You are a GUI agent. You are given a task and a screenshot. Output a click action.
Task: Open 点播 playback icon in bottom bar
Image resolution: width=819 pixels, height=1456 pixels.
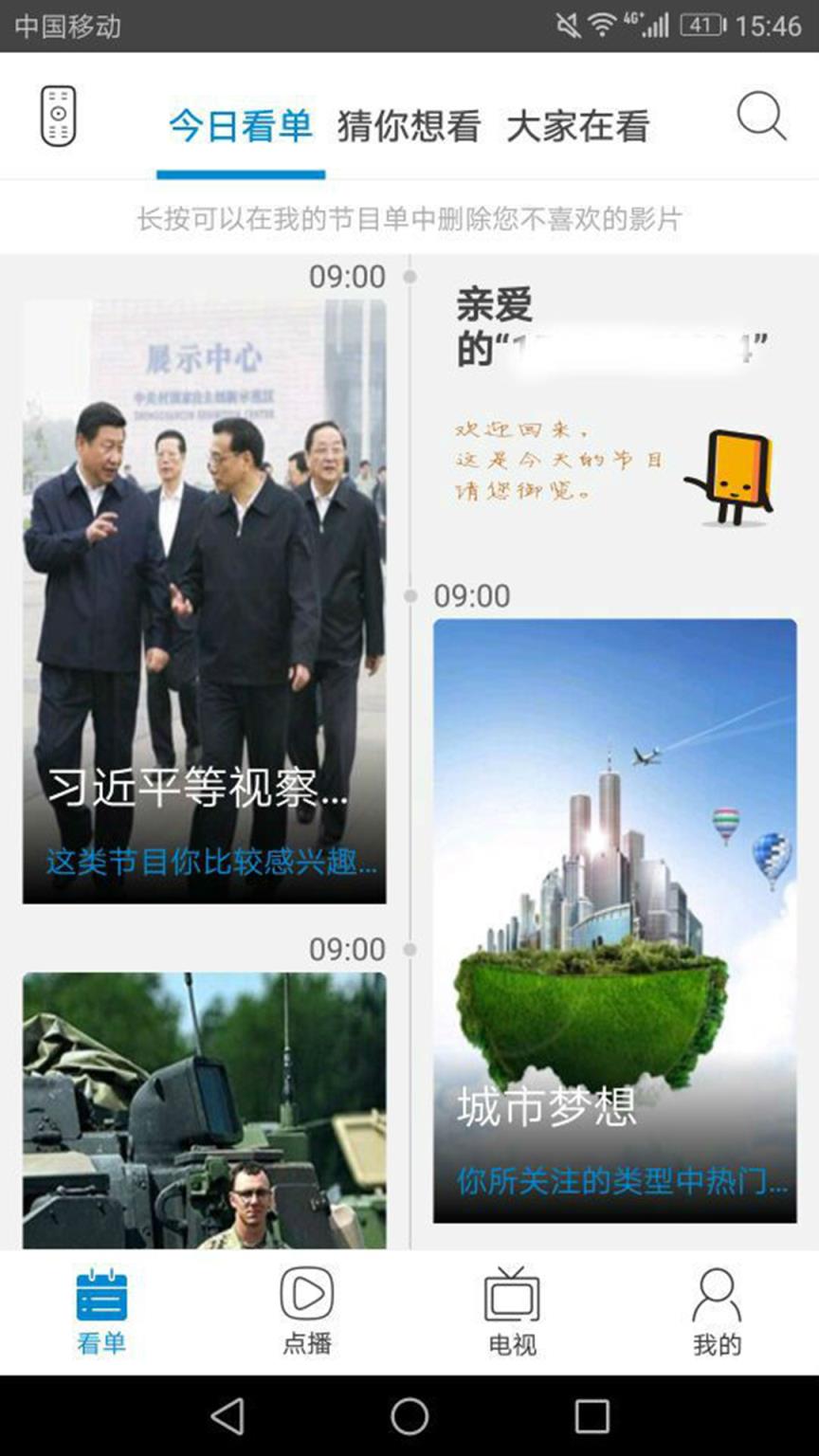pos(307,1308)
